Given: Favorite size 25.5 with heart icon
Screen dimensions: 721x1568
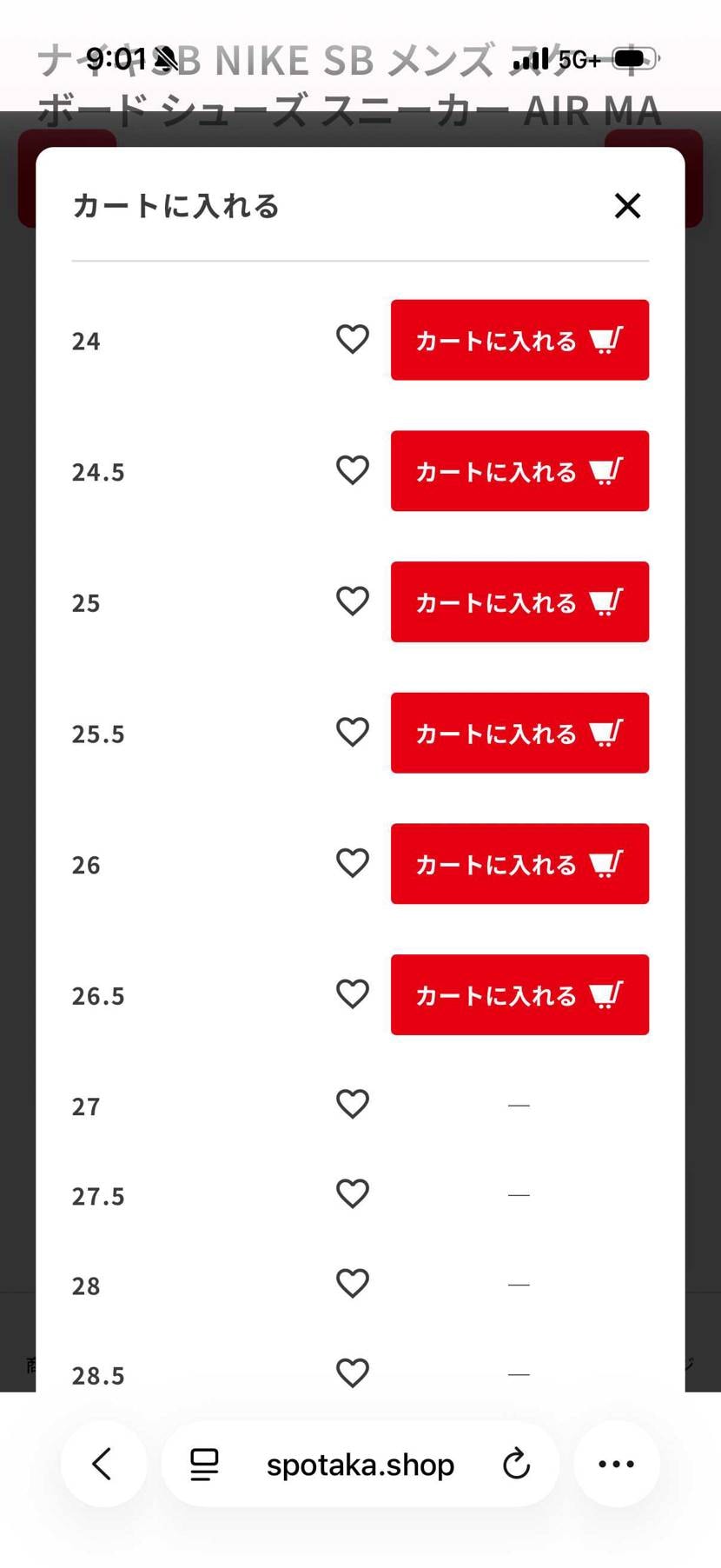Looking at the screenshot, I should click(x=353, y=732).
